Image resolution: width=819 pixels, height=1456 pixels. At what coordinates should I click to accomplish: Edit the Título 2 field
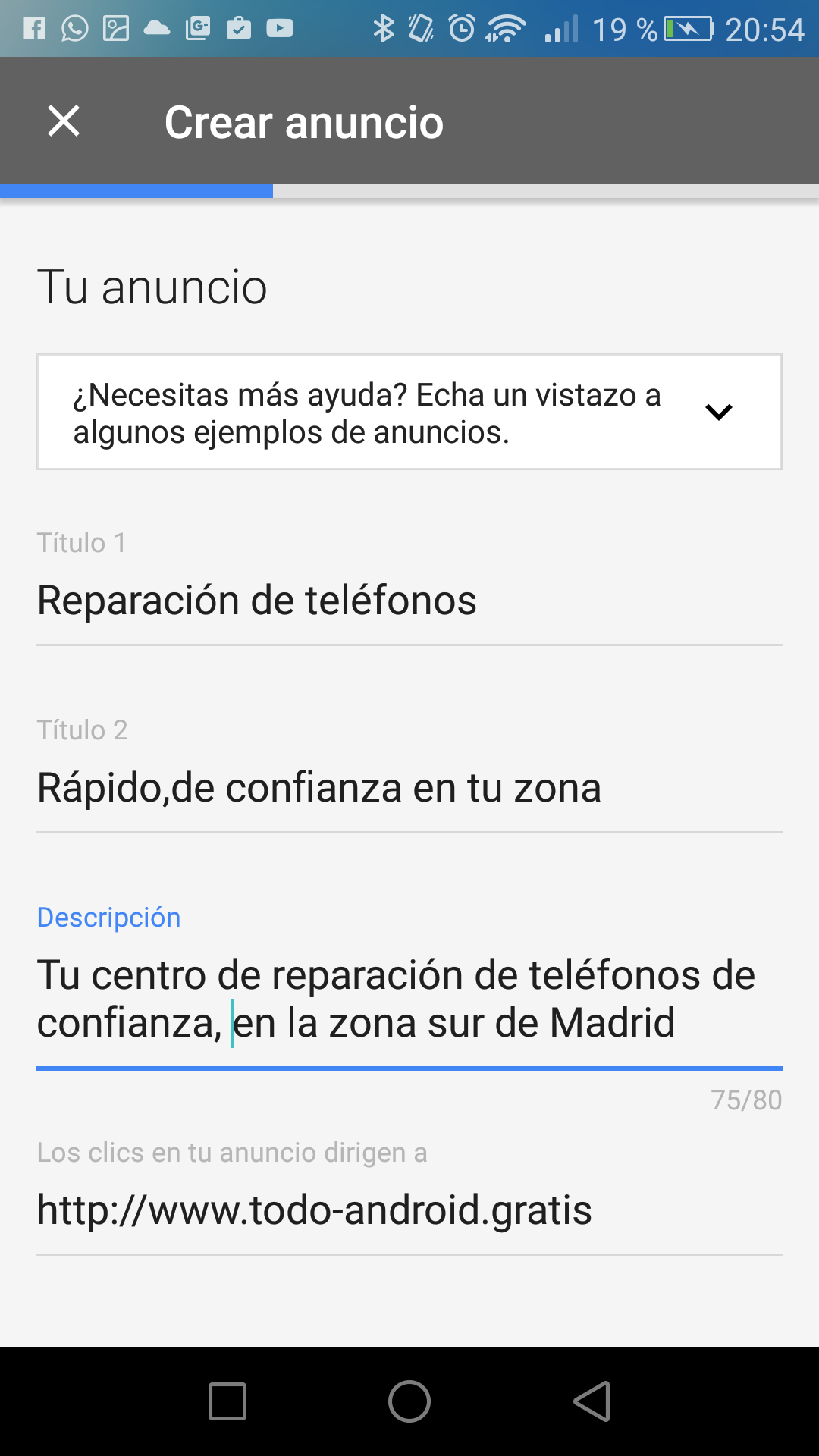coord(409,788)
